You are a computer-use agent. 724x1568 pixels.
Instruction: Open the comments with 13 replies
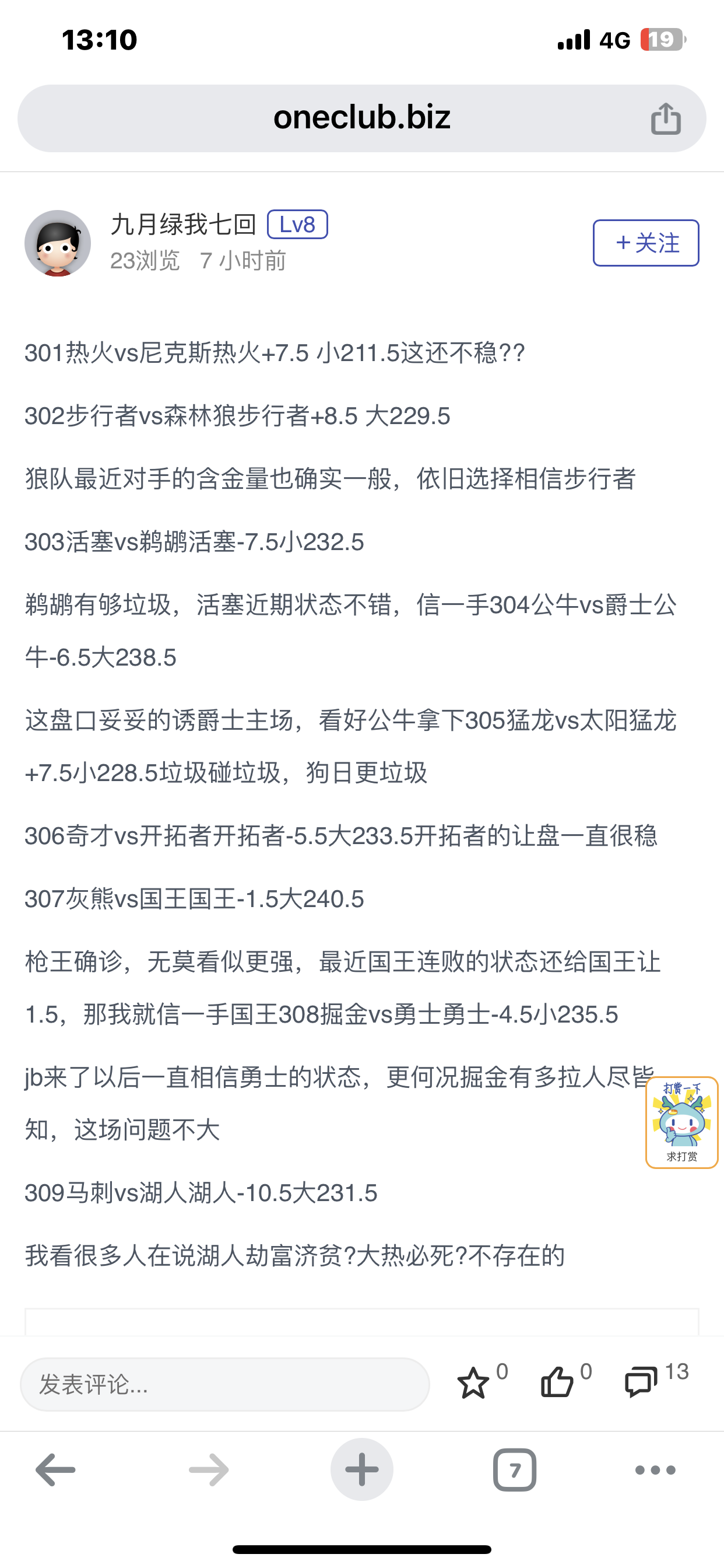click(641, 1382)
